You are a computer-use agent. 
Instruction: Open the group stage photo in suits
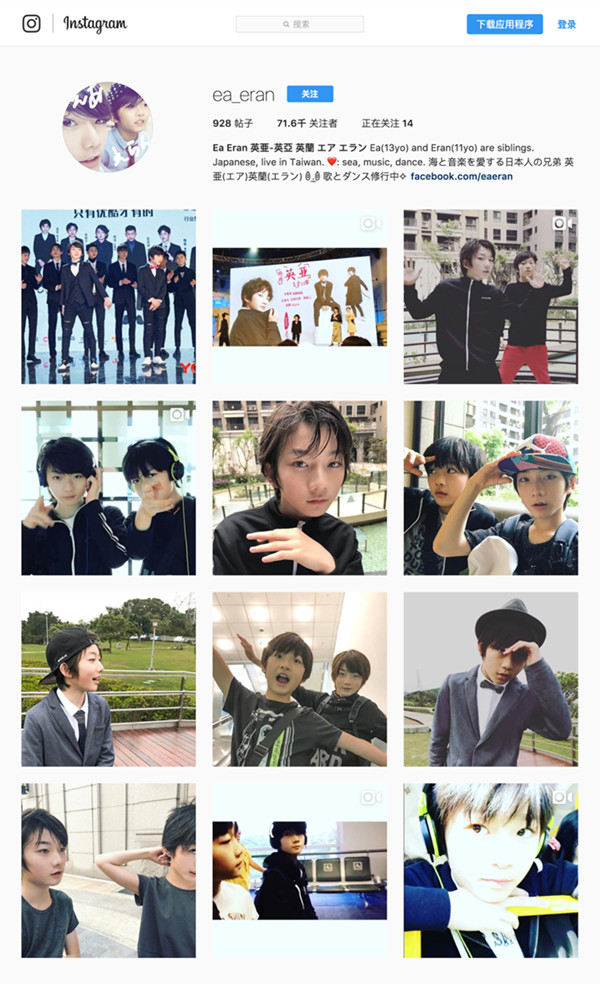[108, 297]
